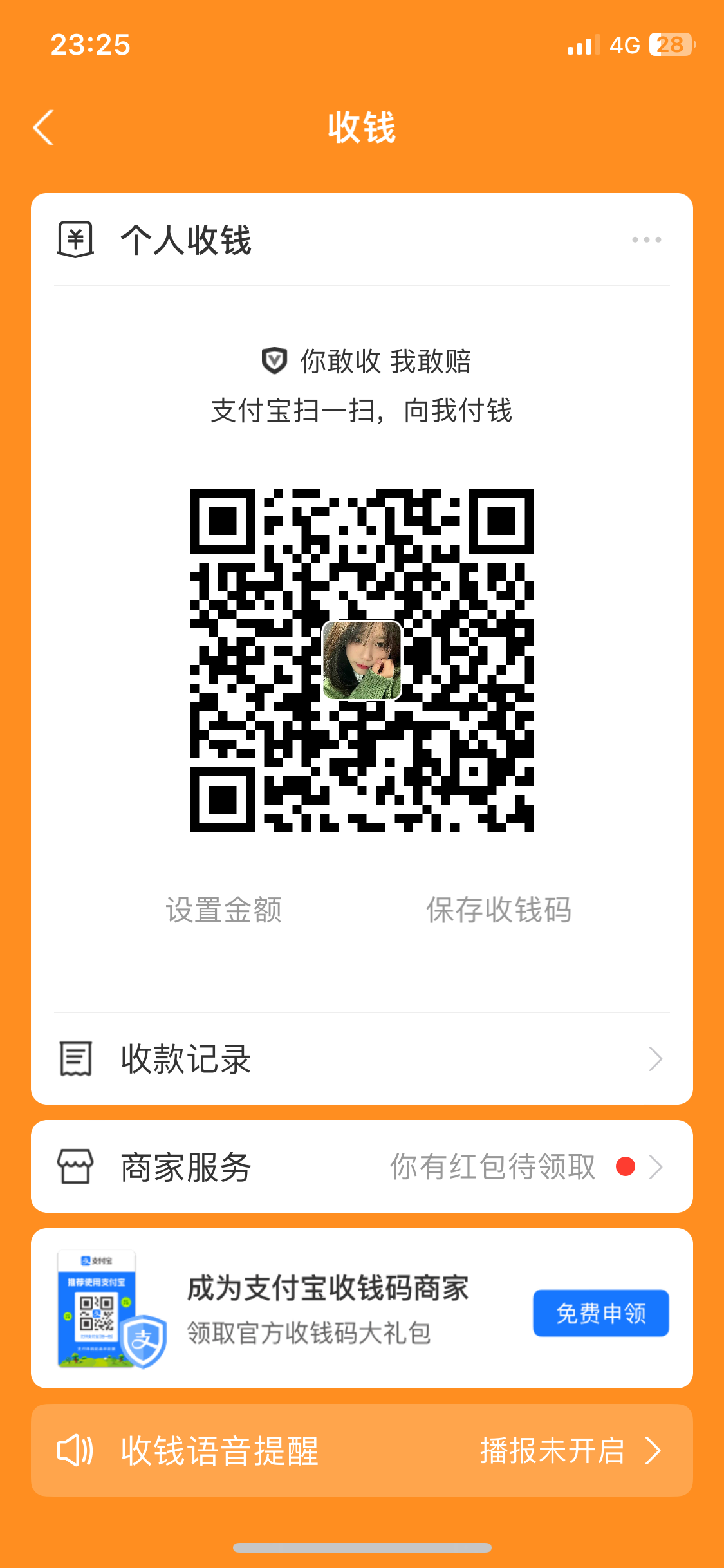This screenshot has width=724, height=1568.
Task: Tap the 免费申领 button
Action: 600,1313
